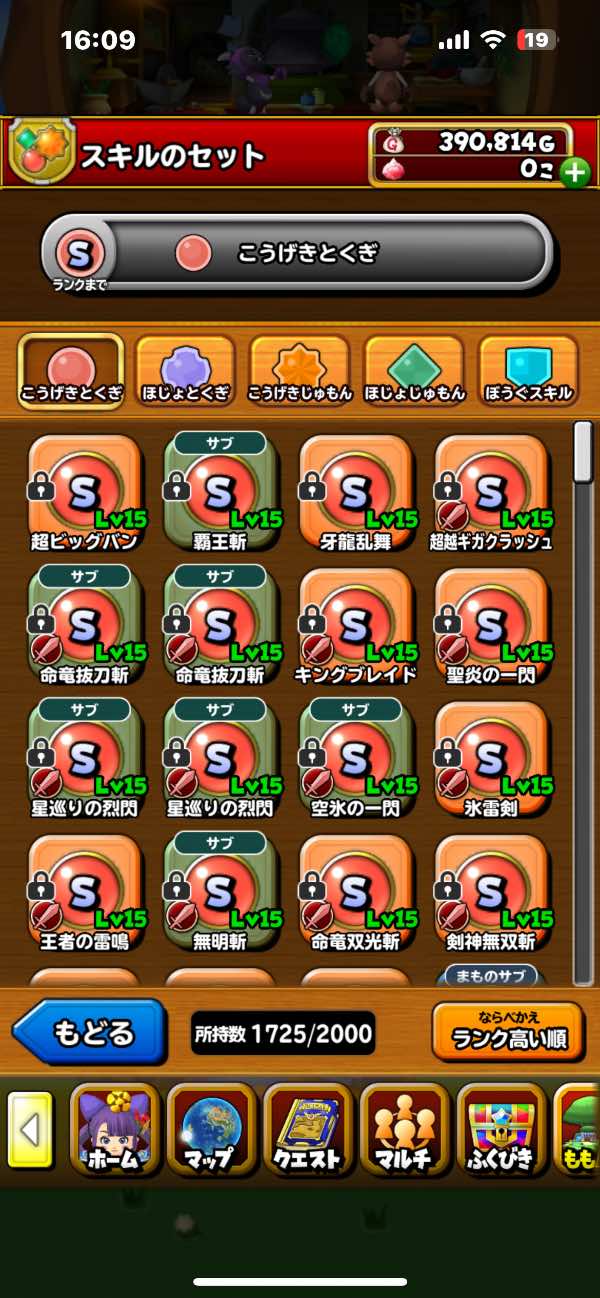Switch to the ほじょじゅもん tab

point(414,369)
